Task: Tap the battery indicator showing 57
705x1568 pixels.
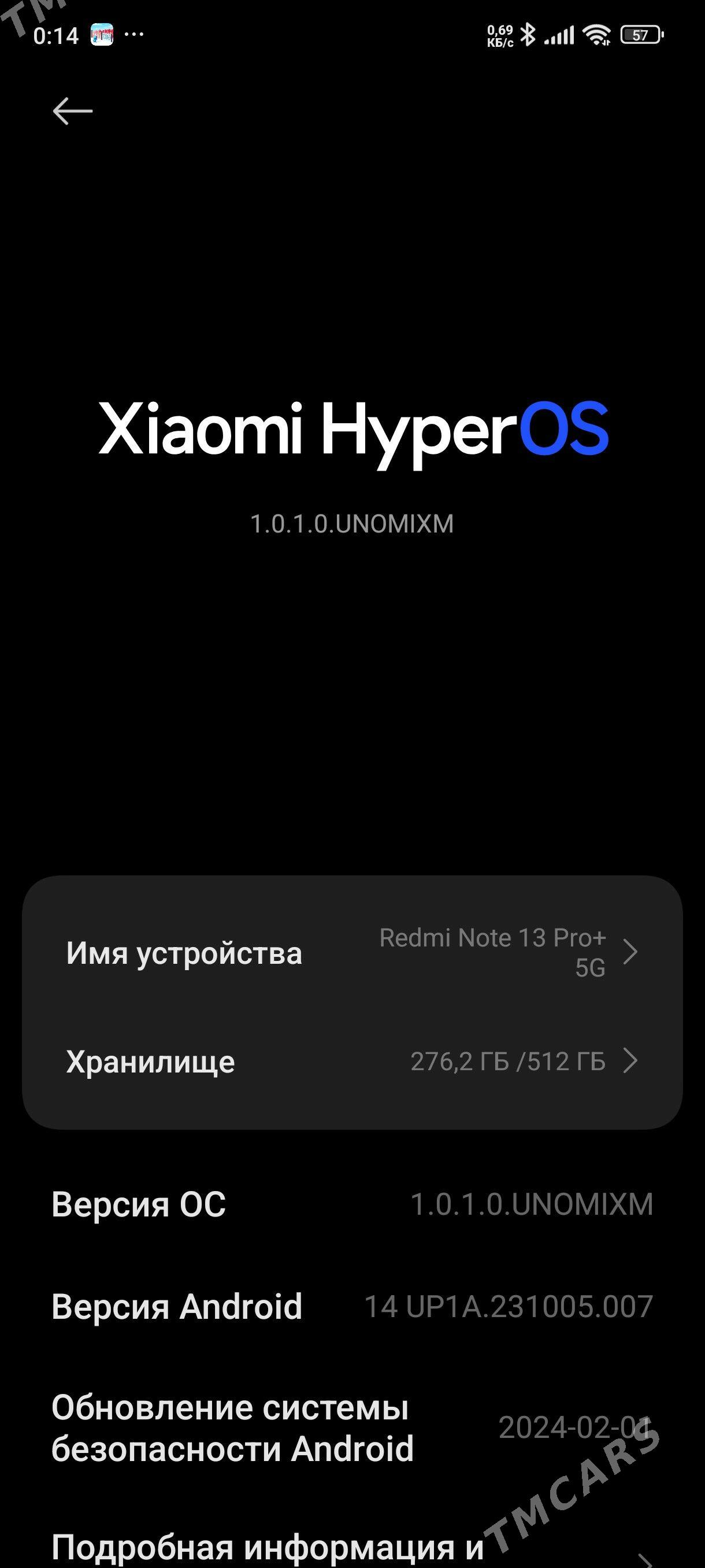Action: click(x=640, y=35)
